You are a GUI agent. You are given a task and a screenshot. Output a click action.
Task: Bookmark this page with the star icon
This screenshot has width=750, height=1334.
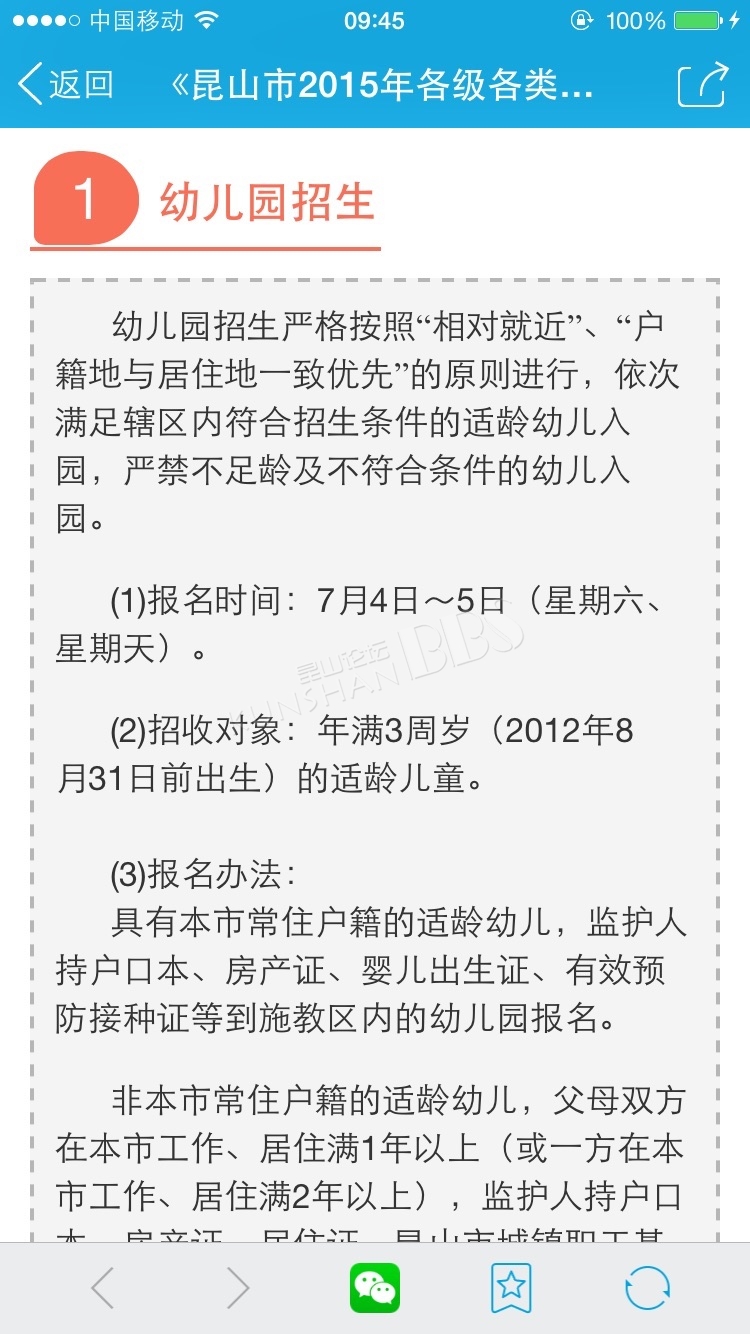tap(511, 1288)
